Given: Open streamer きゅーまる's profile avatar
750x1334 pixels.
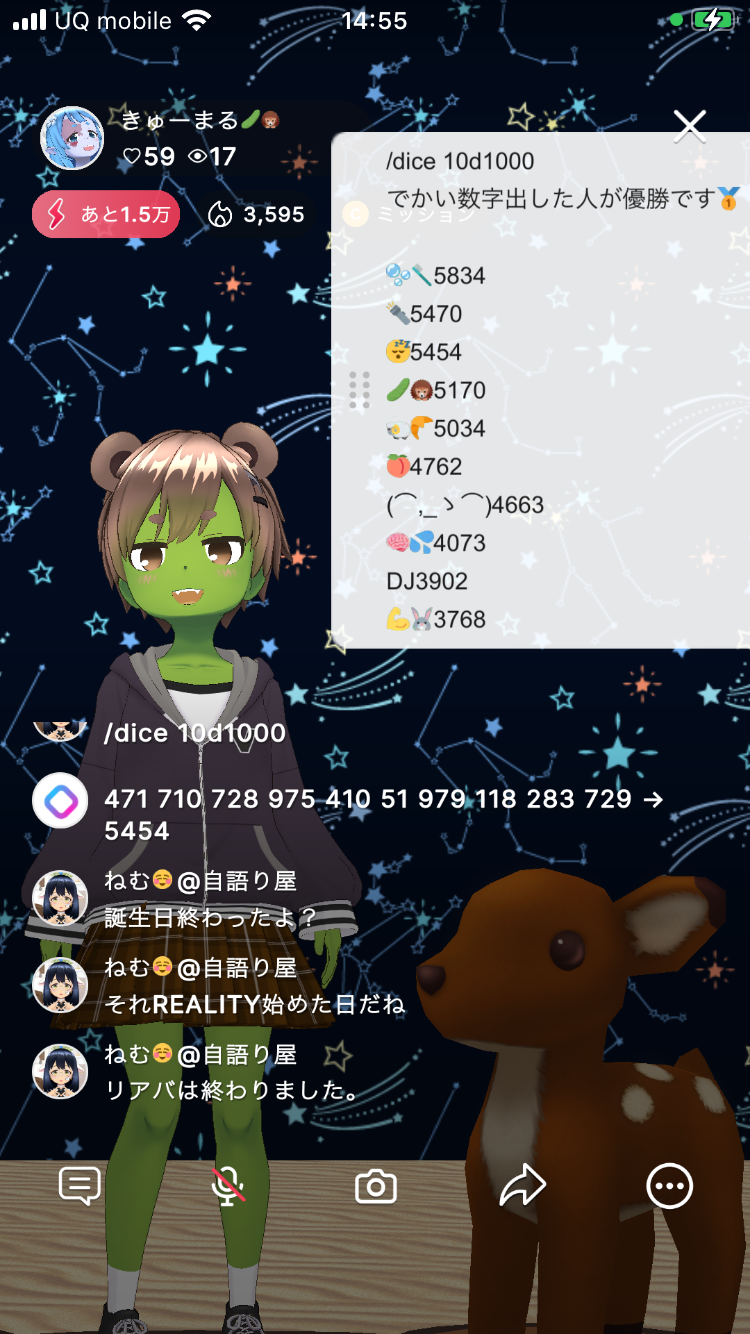Looking at the screenshot, I should [x=71, y=138].
